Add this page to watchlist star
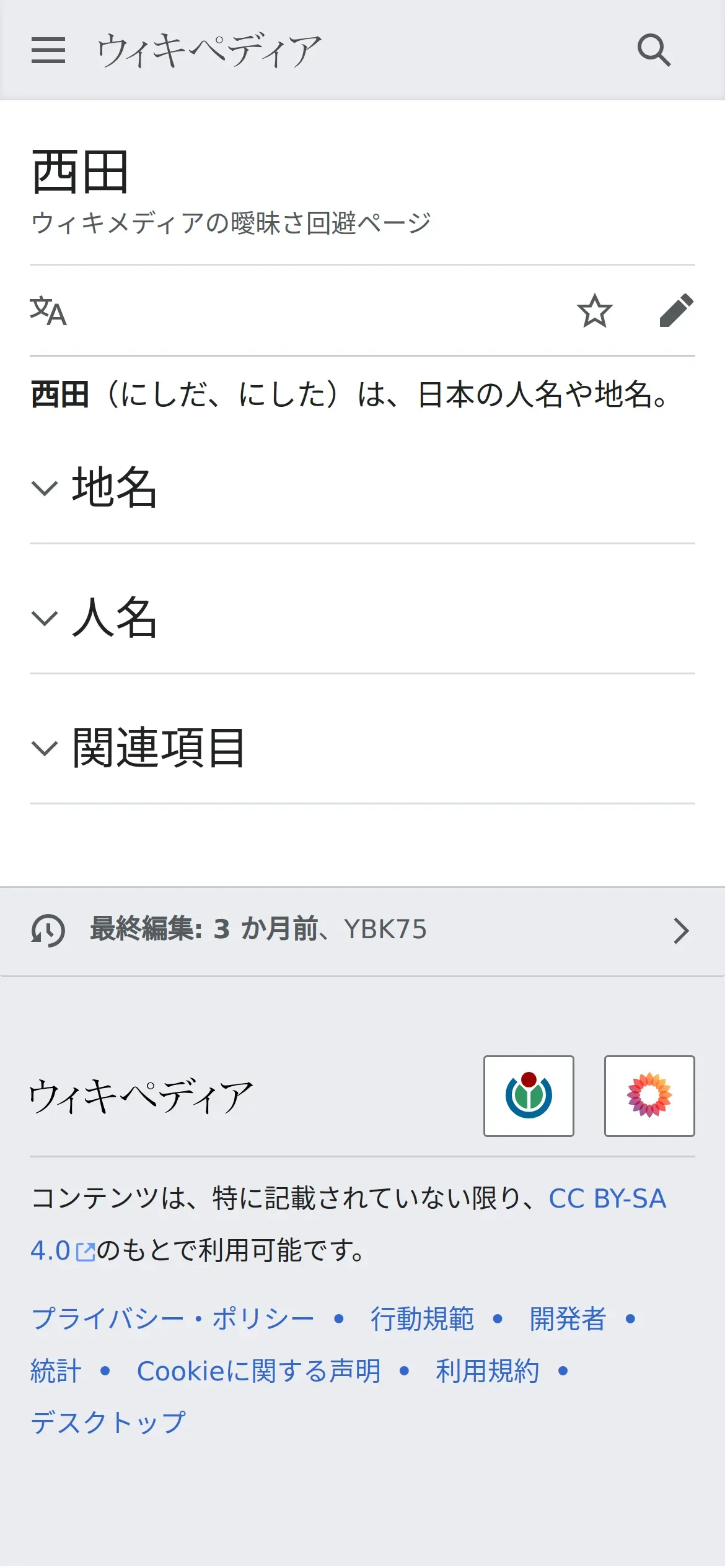This screenshot has width=725, height=1568. coord(595,311)
